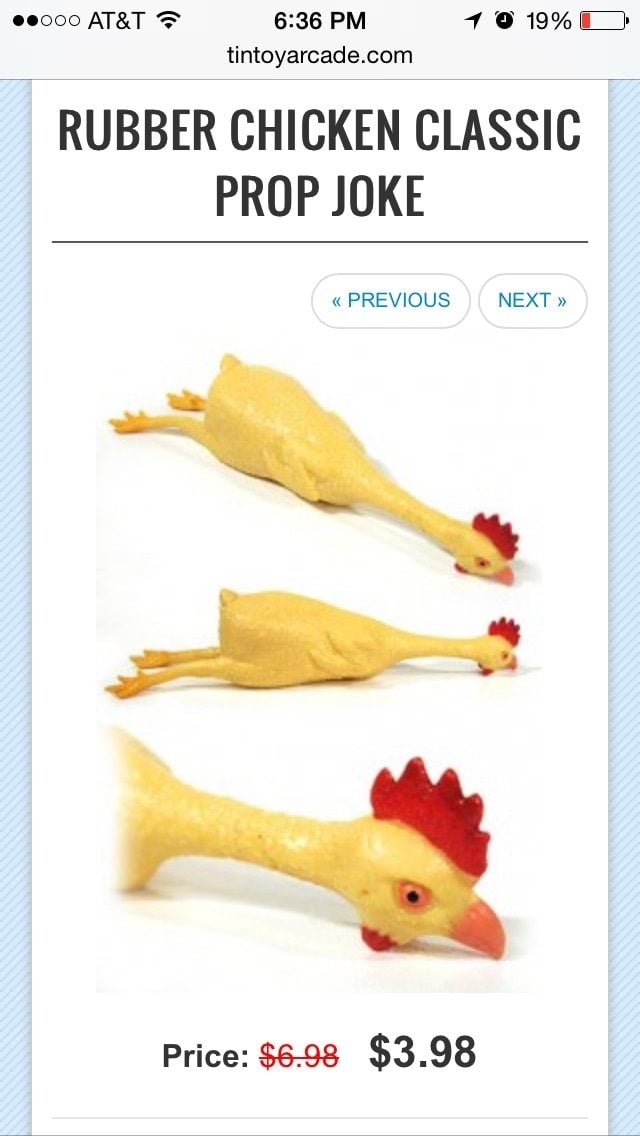This screenshot has width=640, height=1136.
Task: Open the rubber chicken product image
Action: [319, 665]
